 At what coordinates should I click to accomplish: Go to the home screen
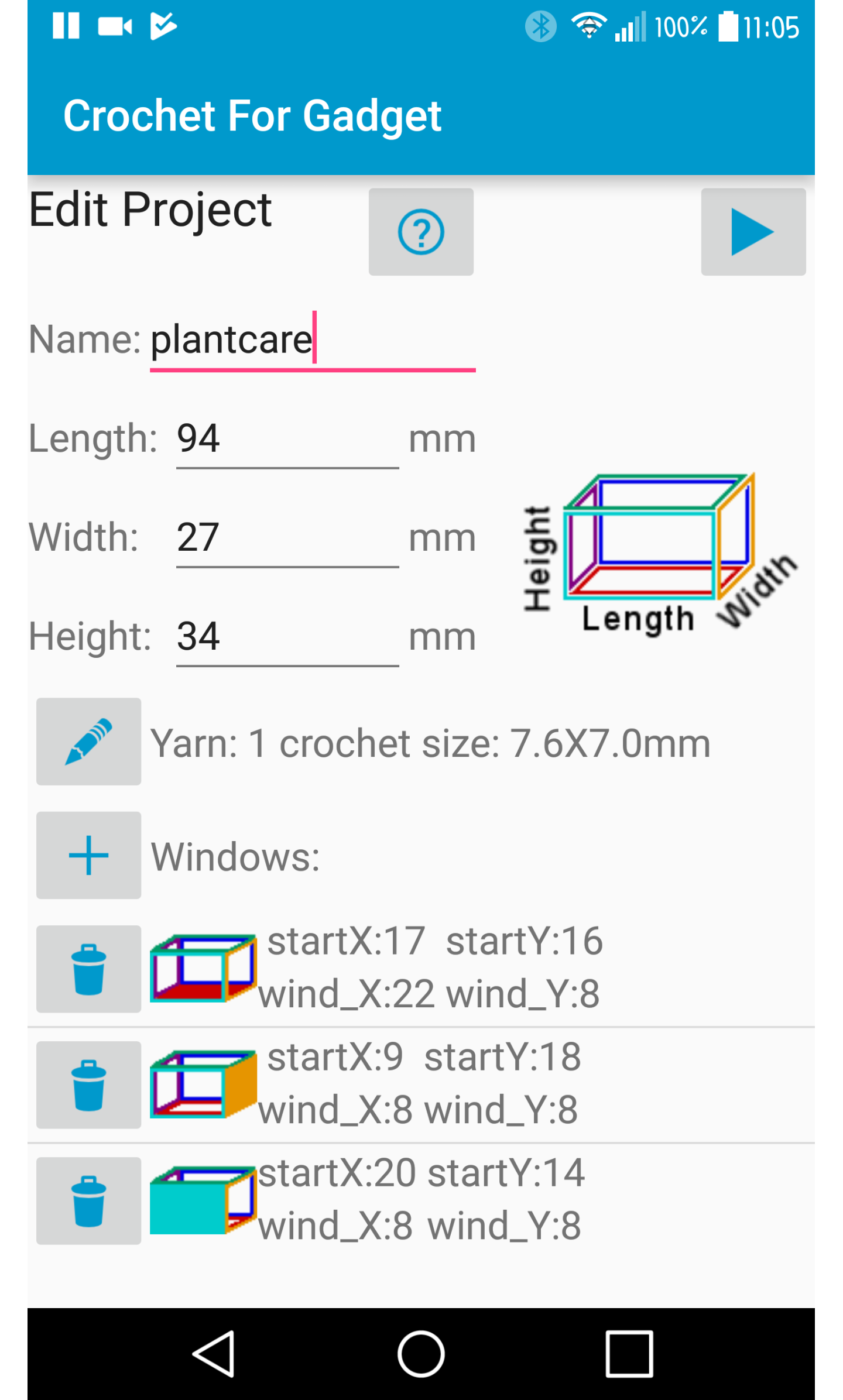point(421,1354)
